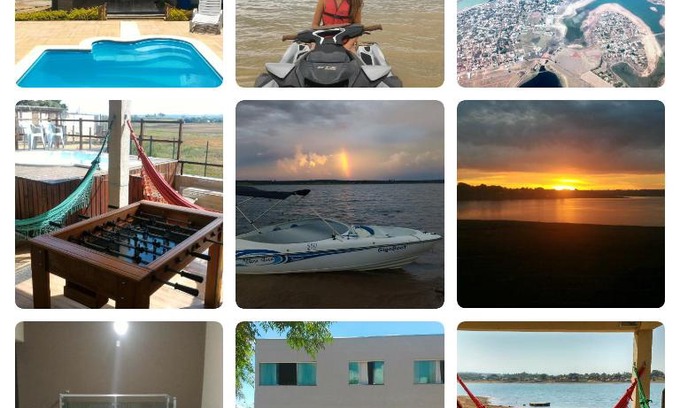
Task: Open the aerial view photo
Action: (x=560, y=43)
